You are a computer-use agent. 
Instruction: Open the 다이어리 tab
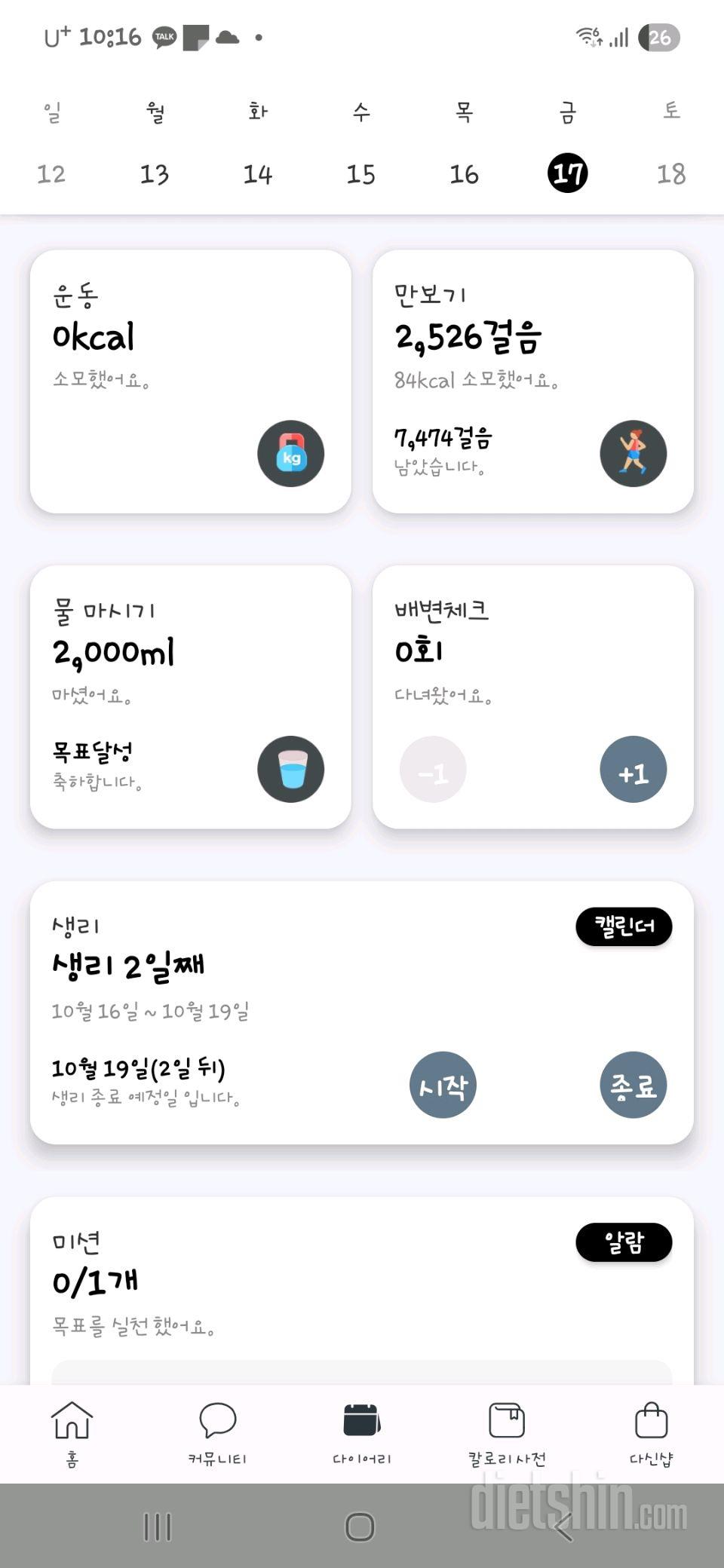pos(362,1433)
